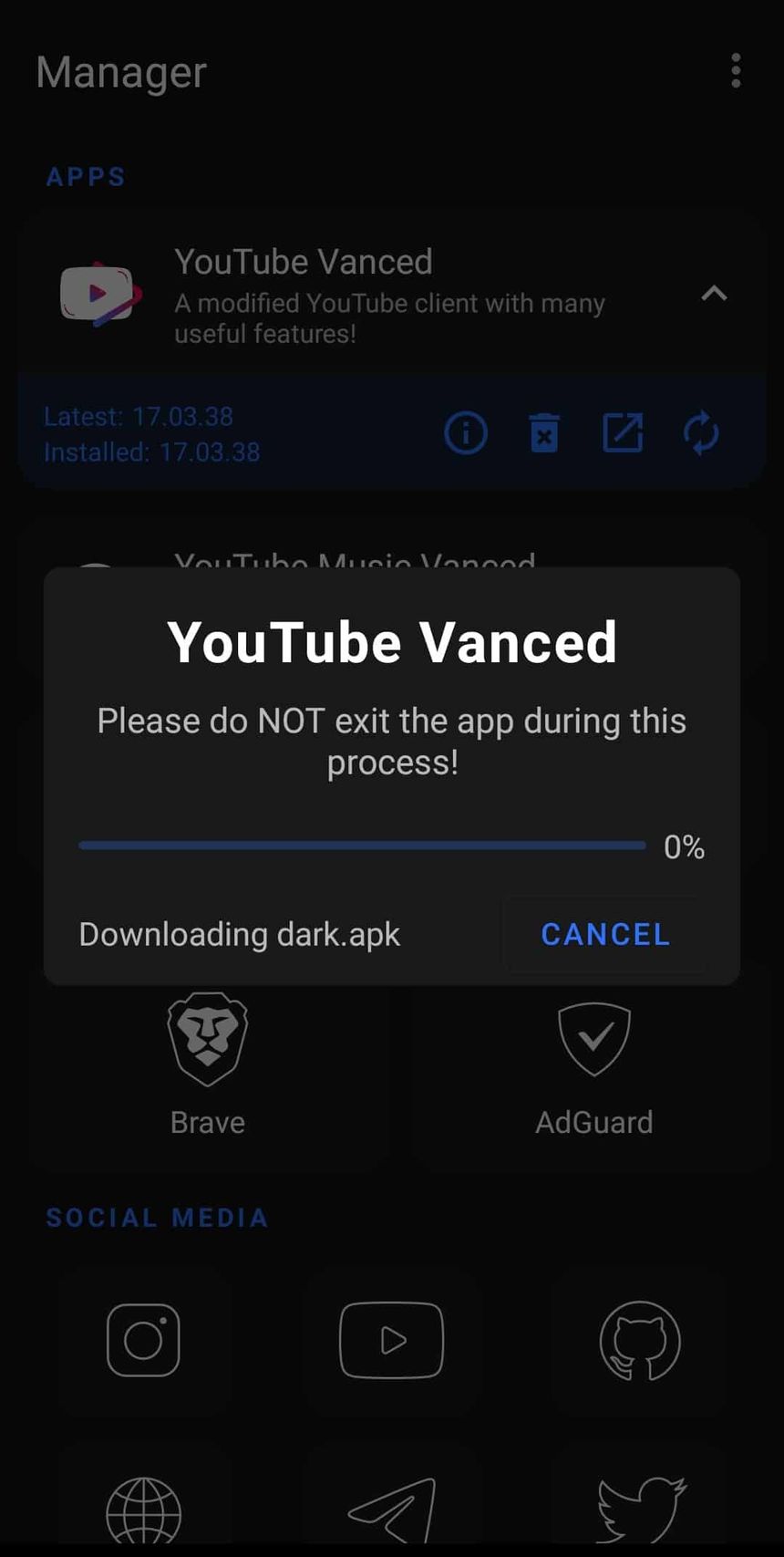Open the AdGuard sponsor tile
784x1557 pixels.
[x=594, y=1063]
